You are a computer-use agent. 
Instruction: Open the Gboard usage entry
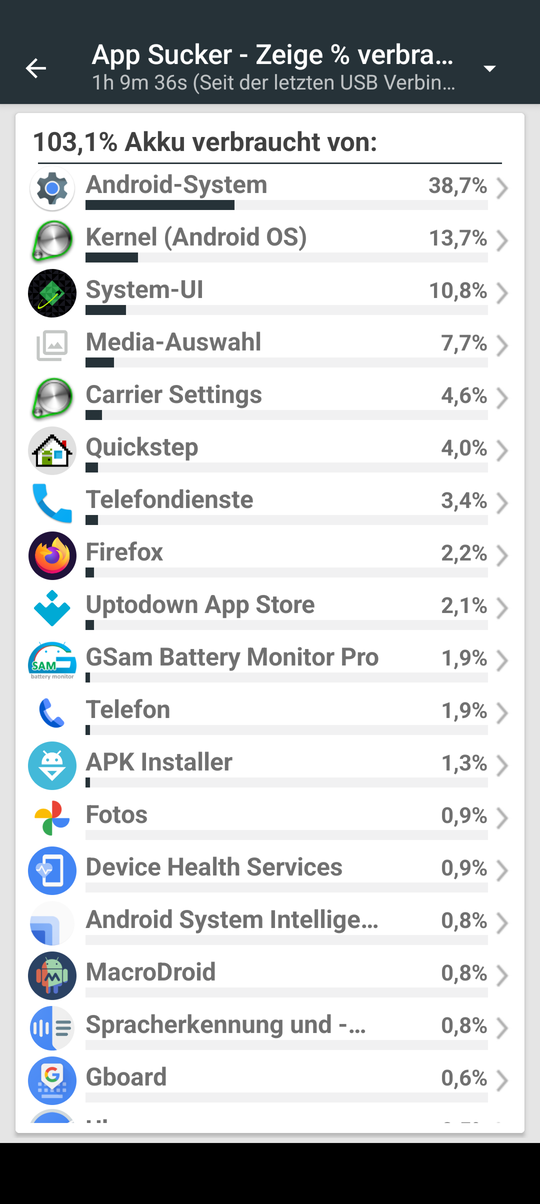point(270,1081)
